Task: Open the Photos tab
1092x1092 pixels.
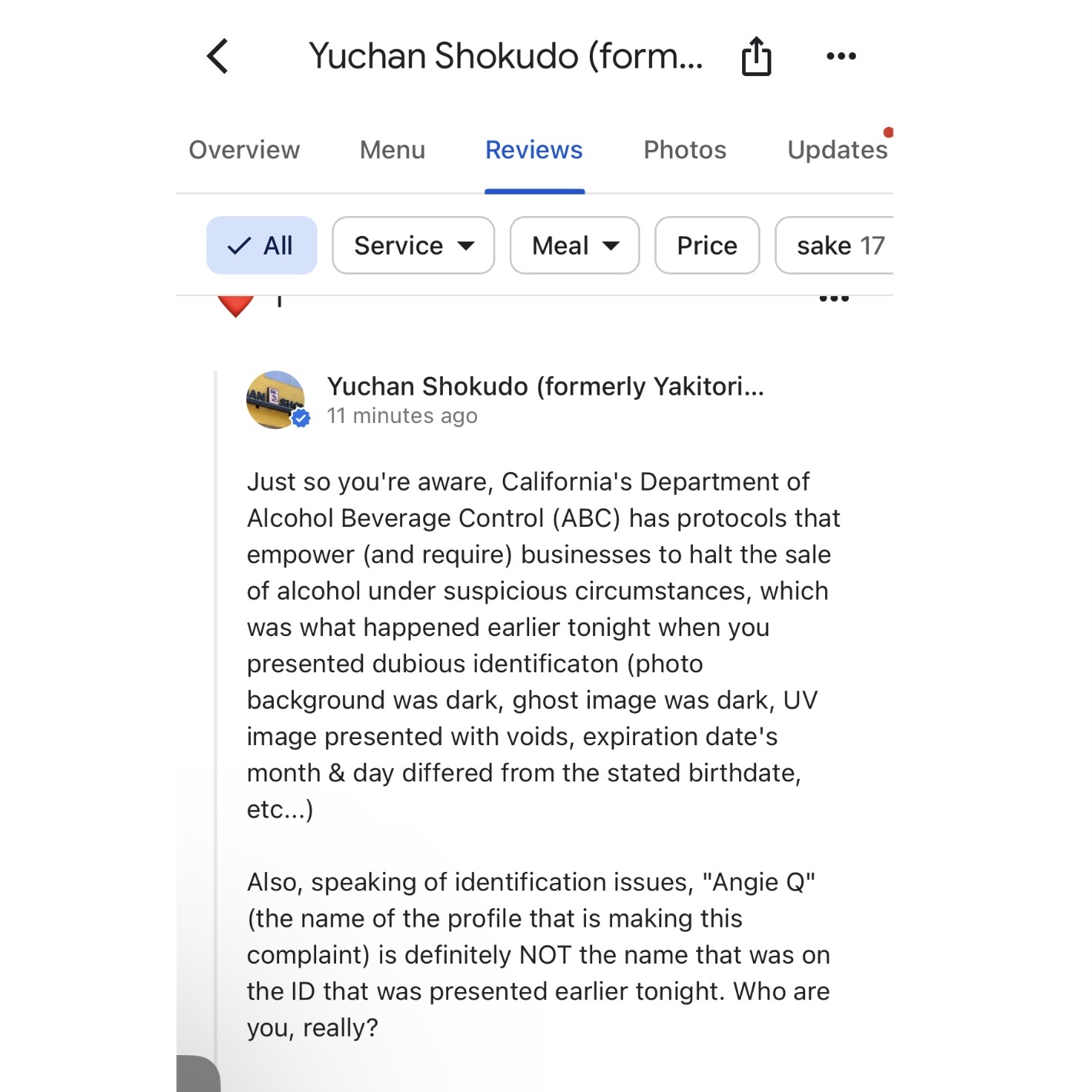Action: [684, 150]
